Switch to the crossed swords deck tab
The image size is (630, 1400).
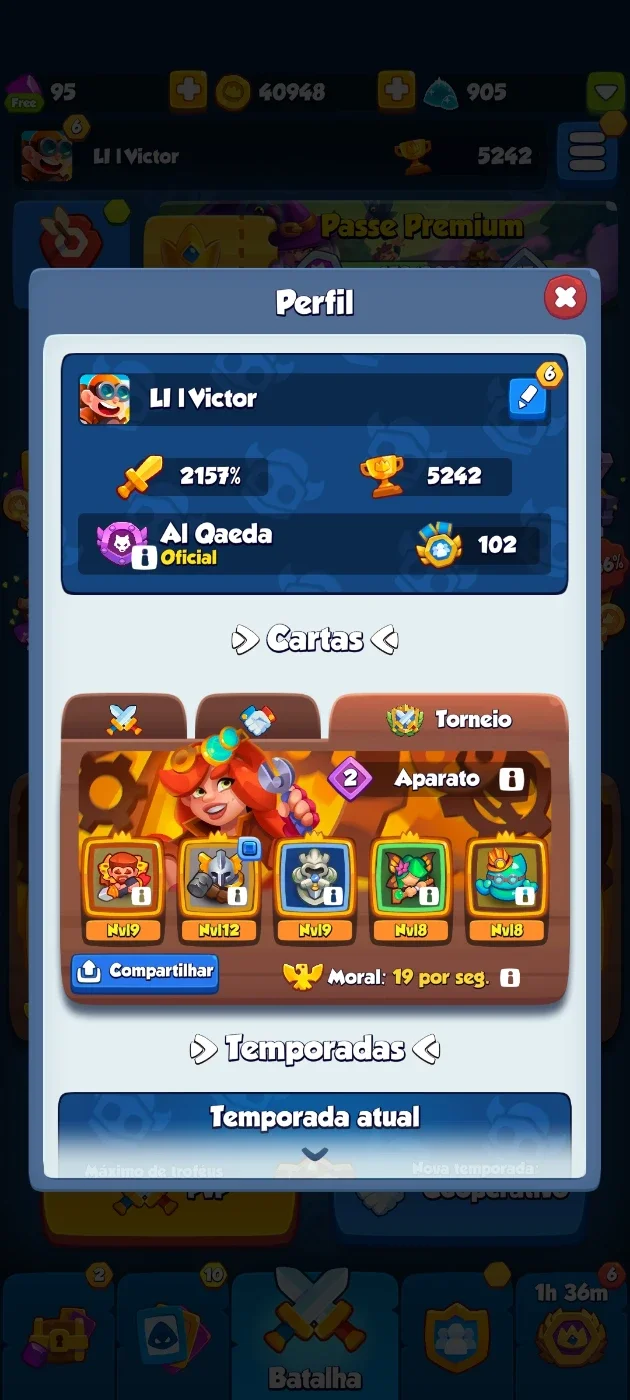pos(124,719)
